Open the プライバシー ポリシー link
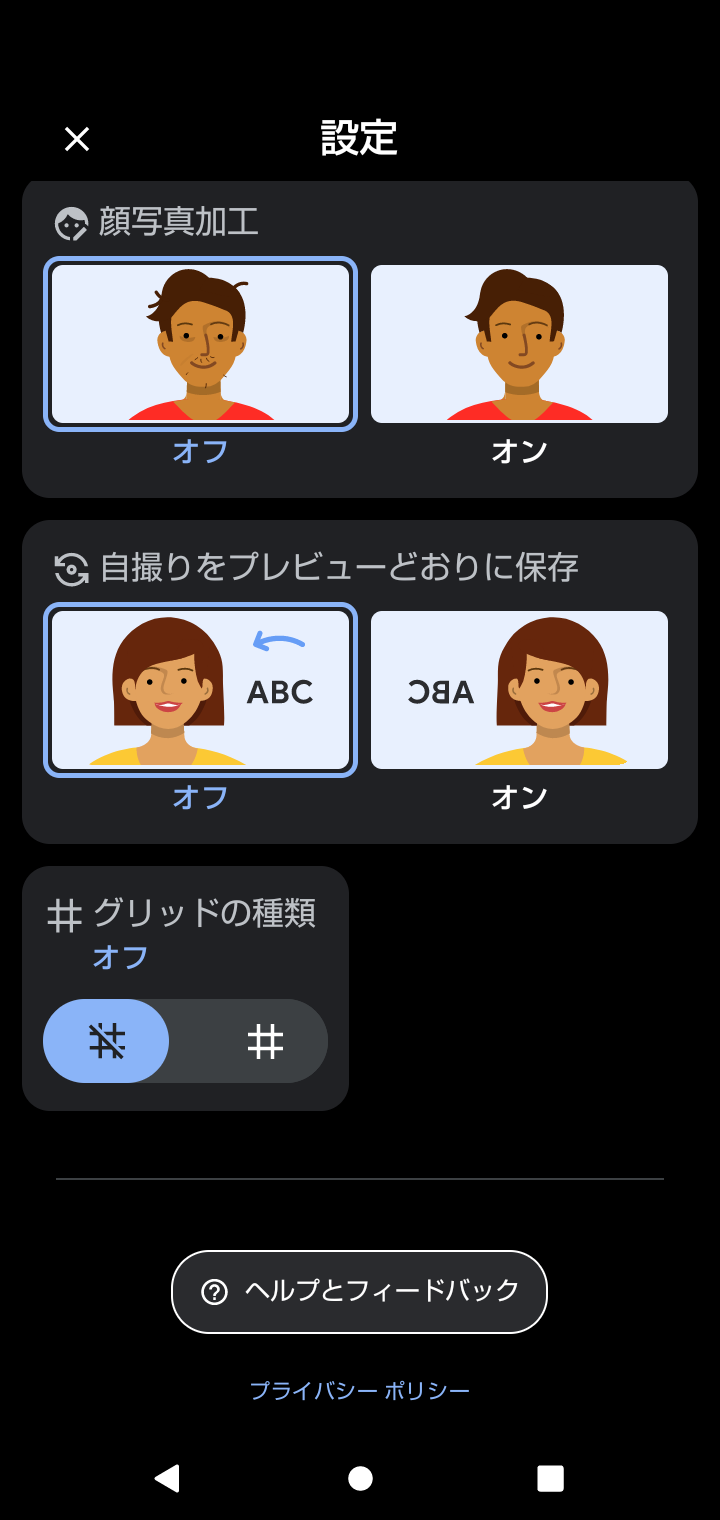The image size is (720, 1520). click(x=359, y=1391)
